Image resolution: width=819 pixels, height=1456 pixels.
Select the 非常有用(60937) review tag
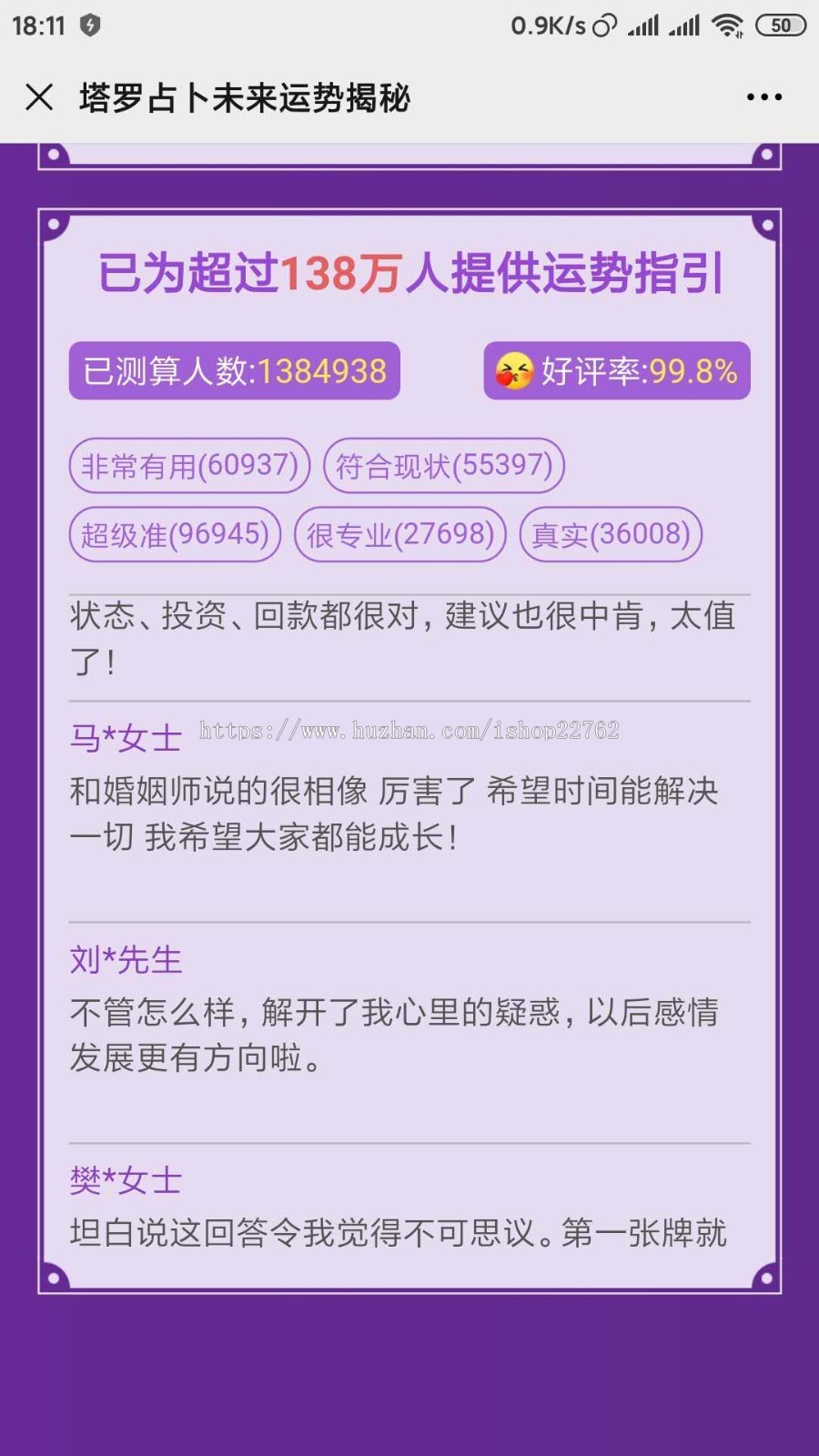pyautogui.click(x=189, y=466)
